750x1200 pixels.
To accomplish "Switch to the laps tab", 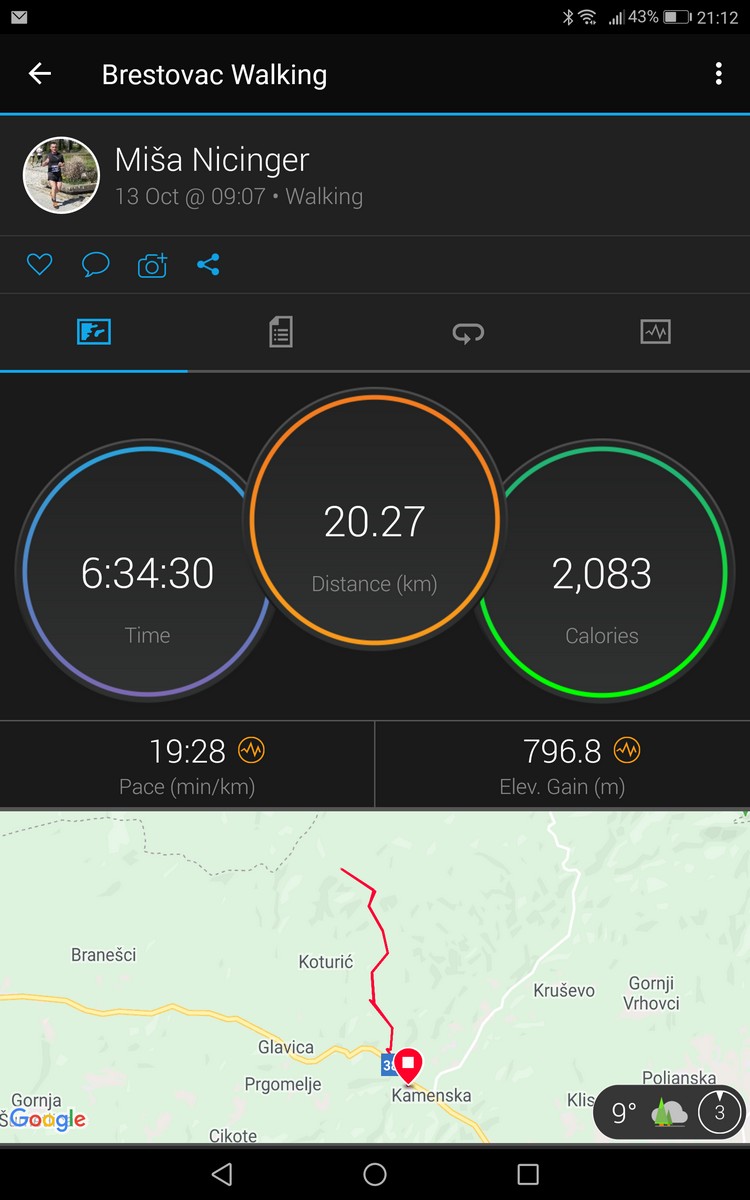I will 468,332.
